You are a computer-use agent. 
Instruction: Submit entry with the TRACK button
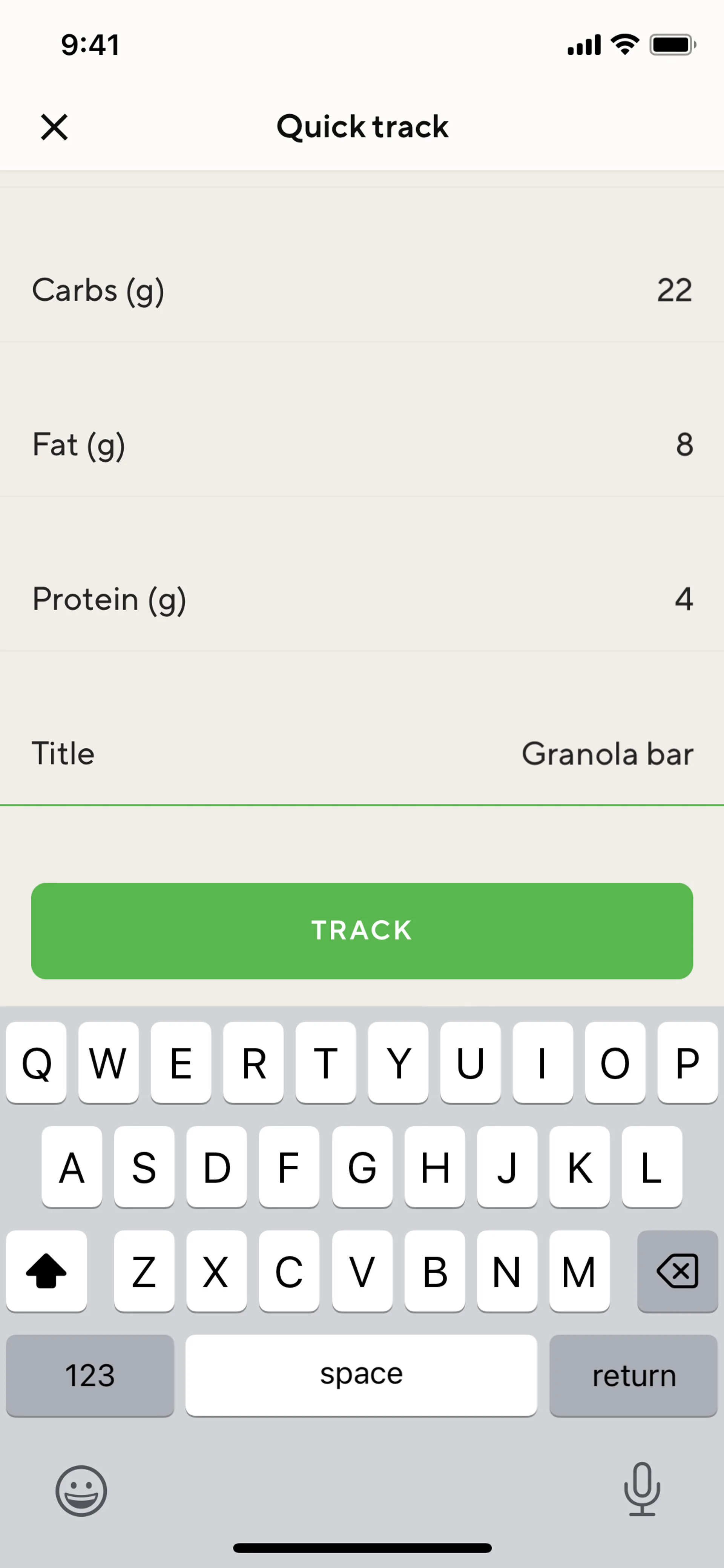pyautogui.click(x=362, y=931)
